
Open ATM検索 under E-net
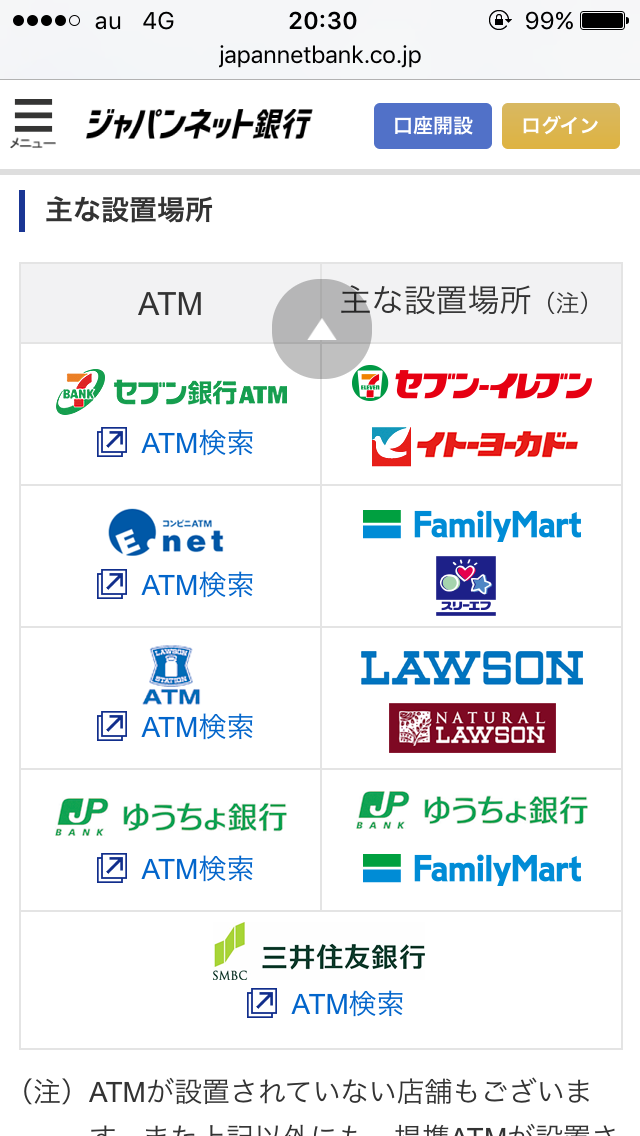coord(175,584)
